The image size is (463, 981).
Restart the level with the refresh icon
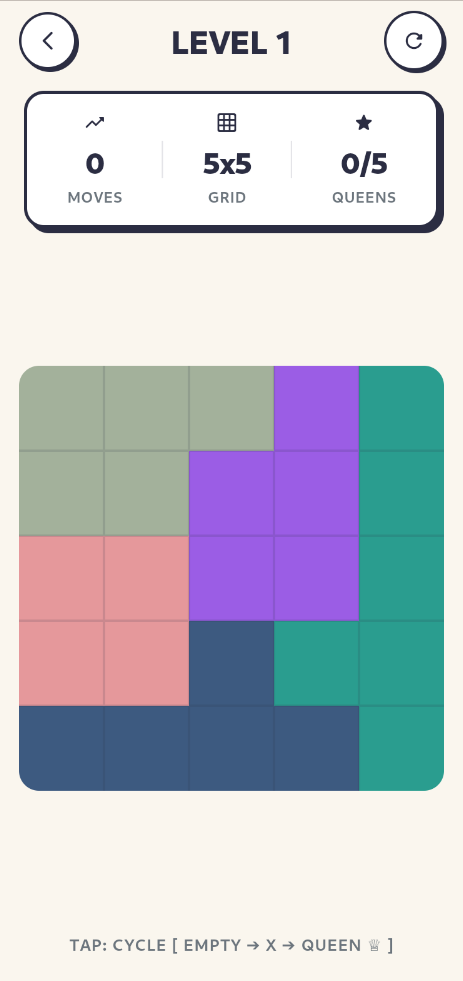pos(414,41)
